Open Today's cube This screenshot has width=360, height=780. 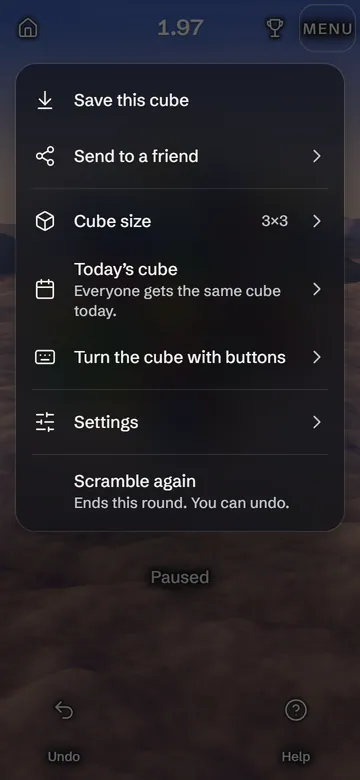[180, 290]
